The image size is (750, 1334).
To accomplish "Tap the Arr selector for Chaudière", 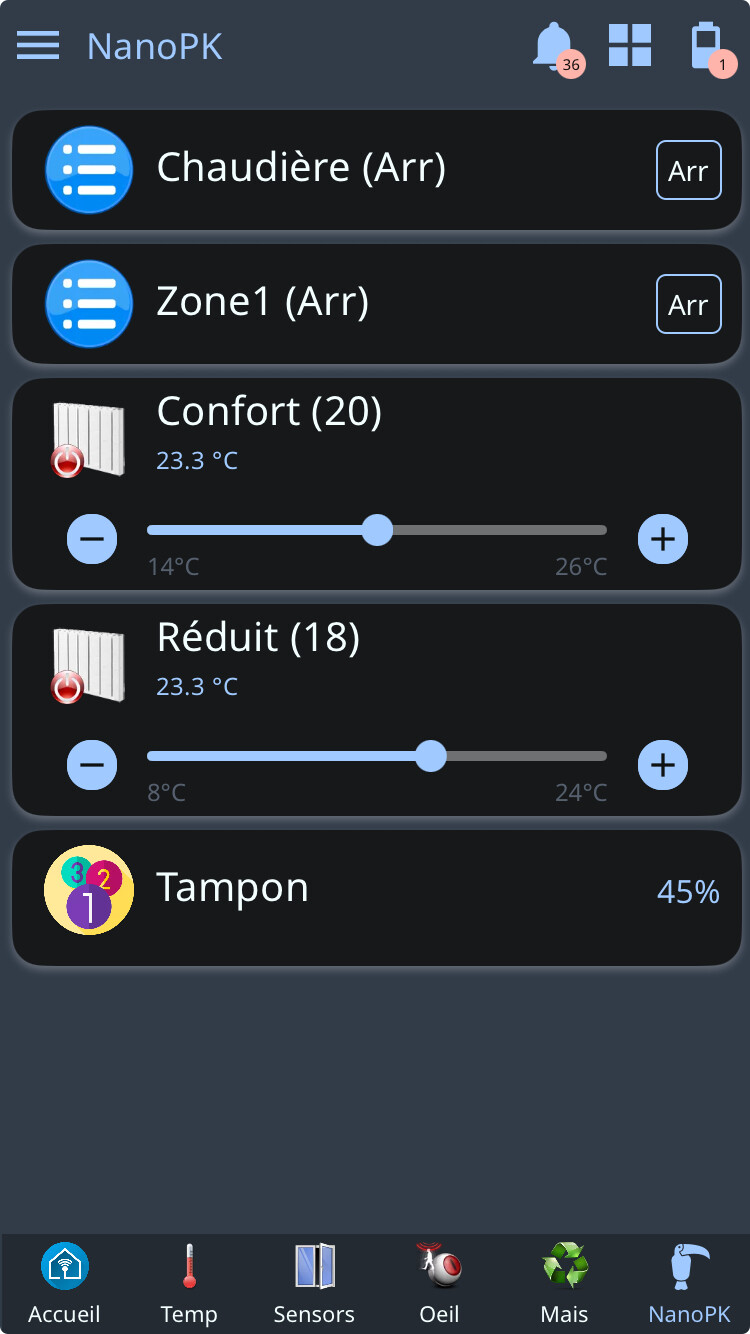I will pyautogui.click(x=688, y=171).
